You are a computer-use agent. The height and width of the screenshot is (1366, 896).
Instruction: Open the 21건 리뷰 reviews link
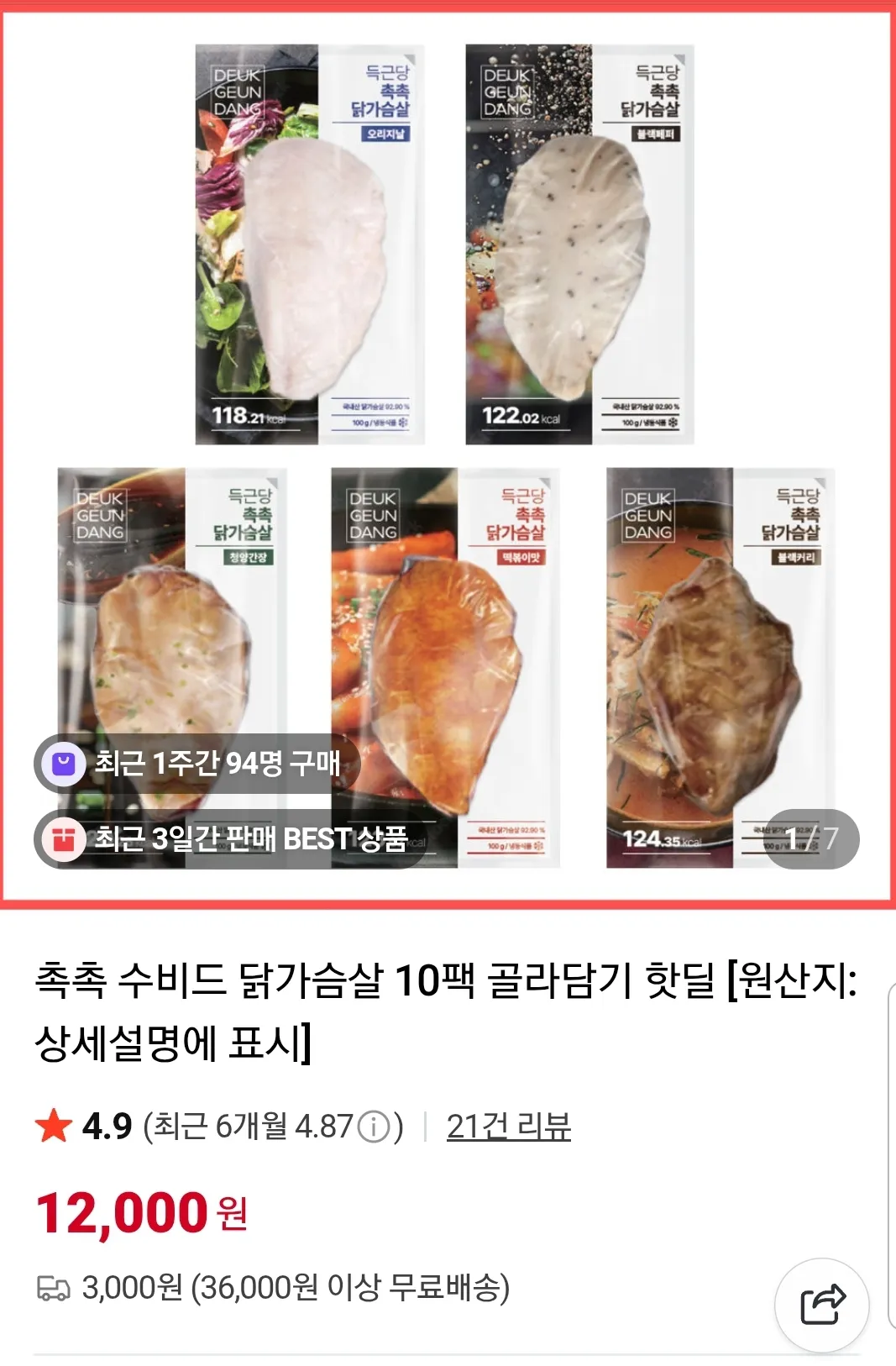(x=508, y=1126)
